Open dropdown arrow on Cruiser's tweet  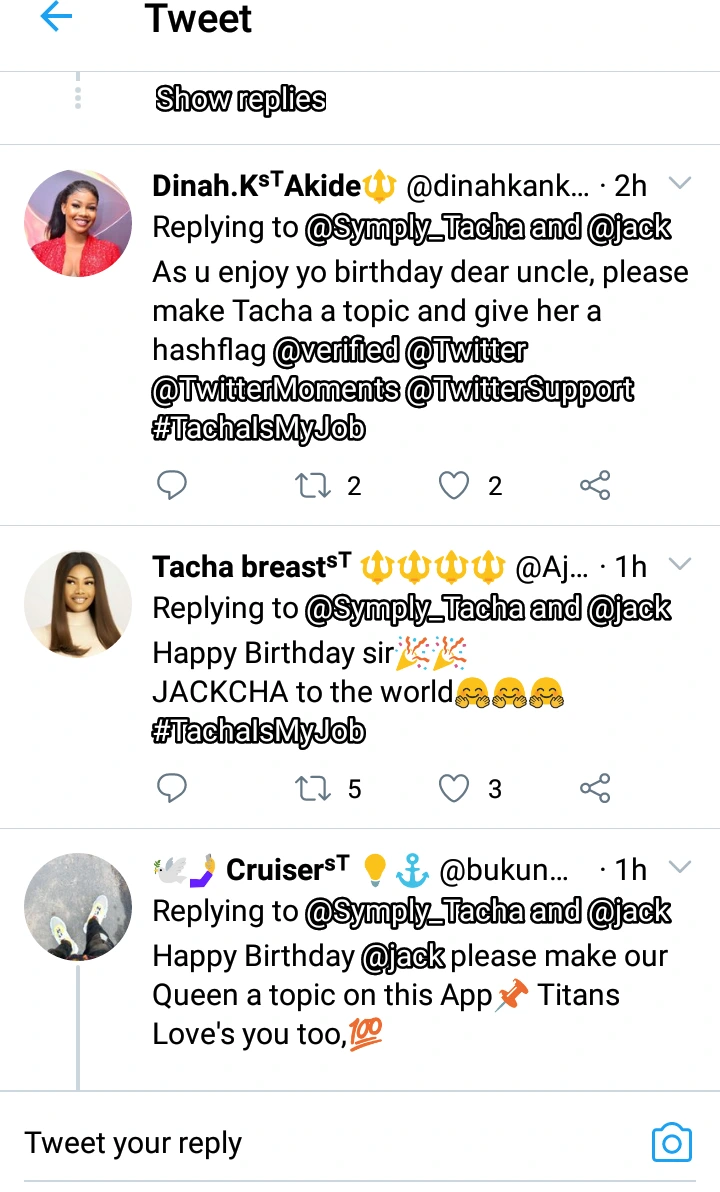pos(680,867)
